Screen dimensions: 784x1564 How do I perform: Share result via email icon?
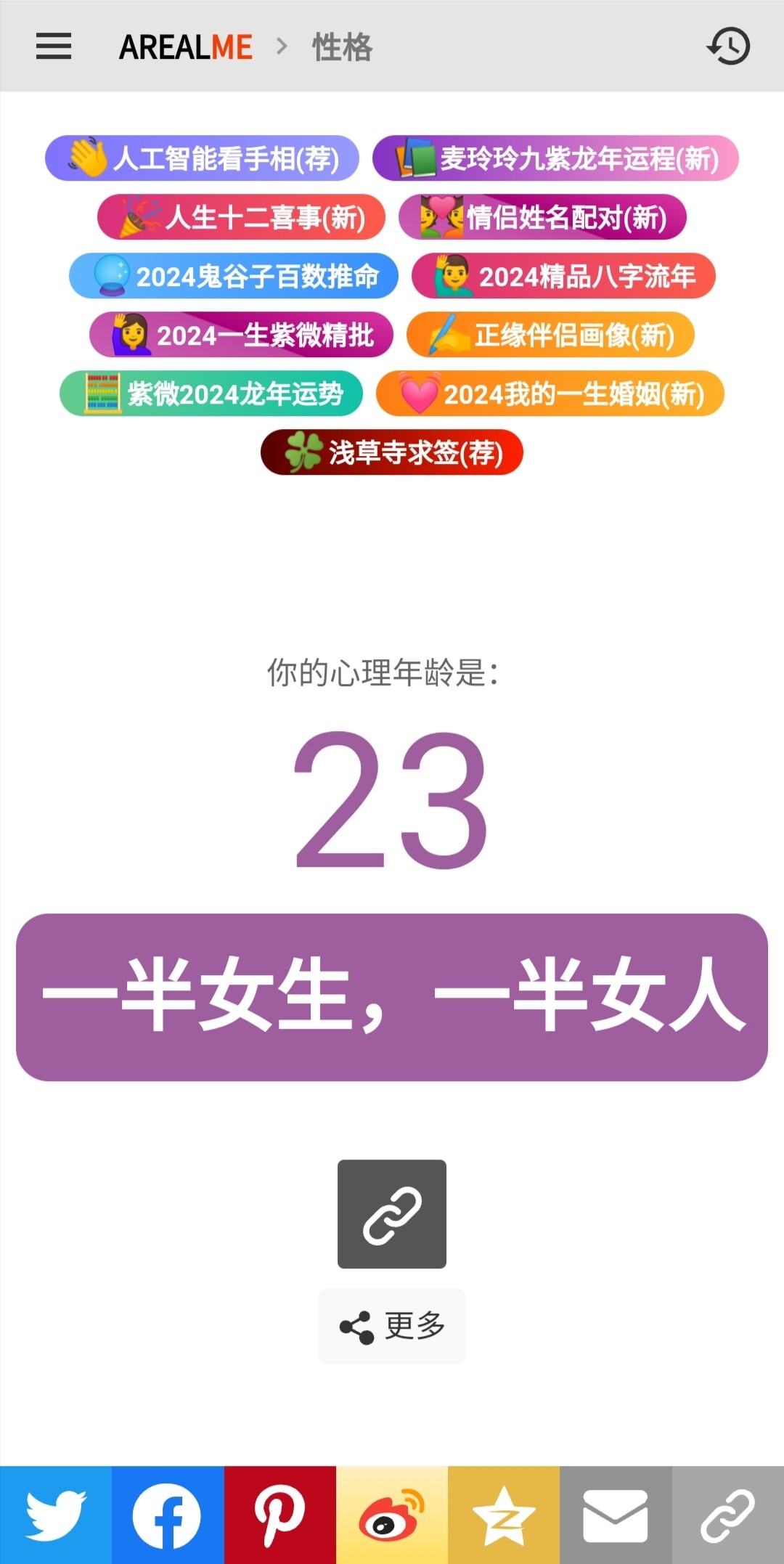(x=616, y=1515)
